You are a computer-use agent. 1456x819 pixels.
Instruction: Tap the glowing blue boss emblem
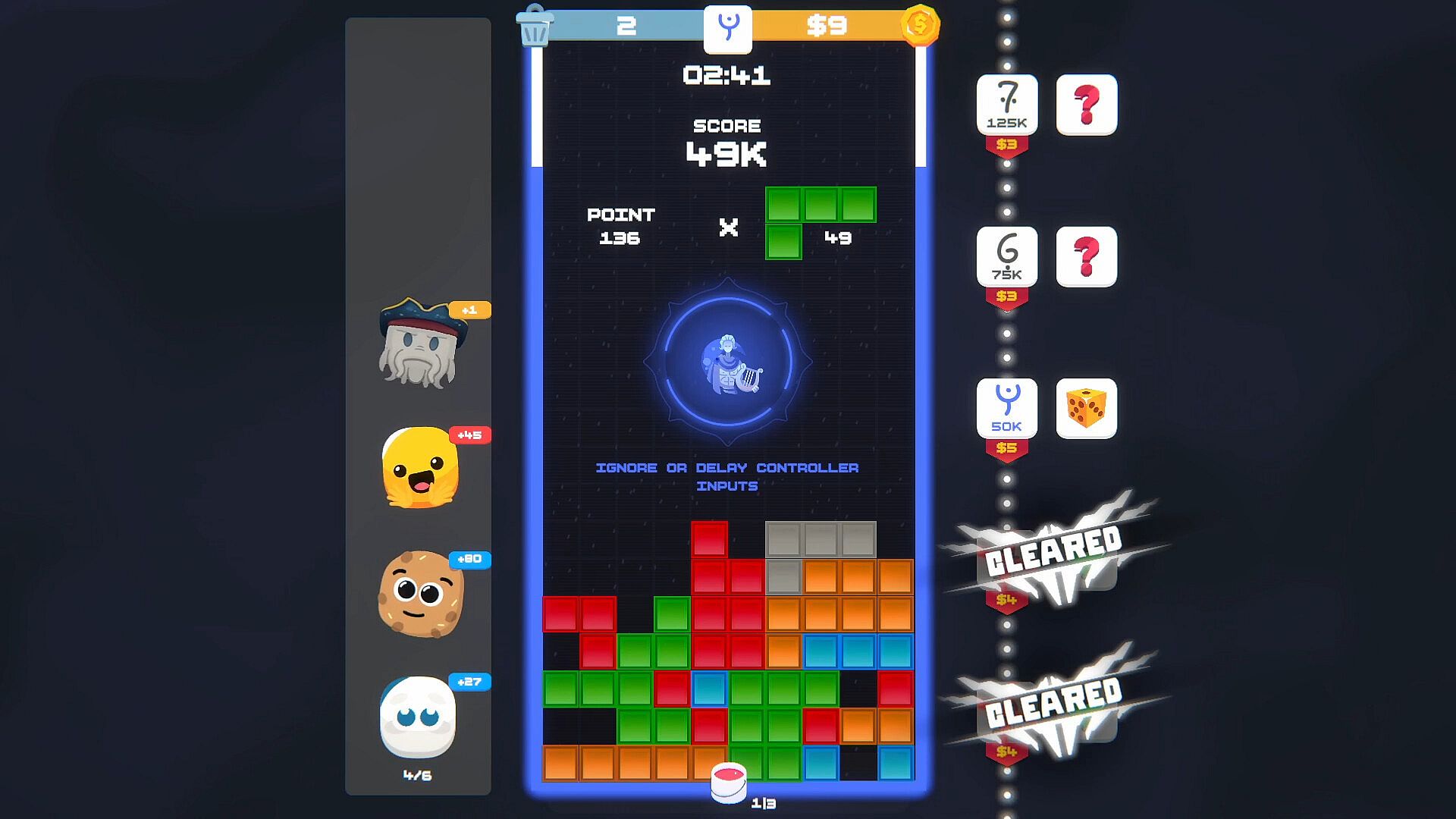coord(728,363)
